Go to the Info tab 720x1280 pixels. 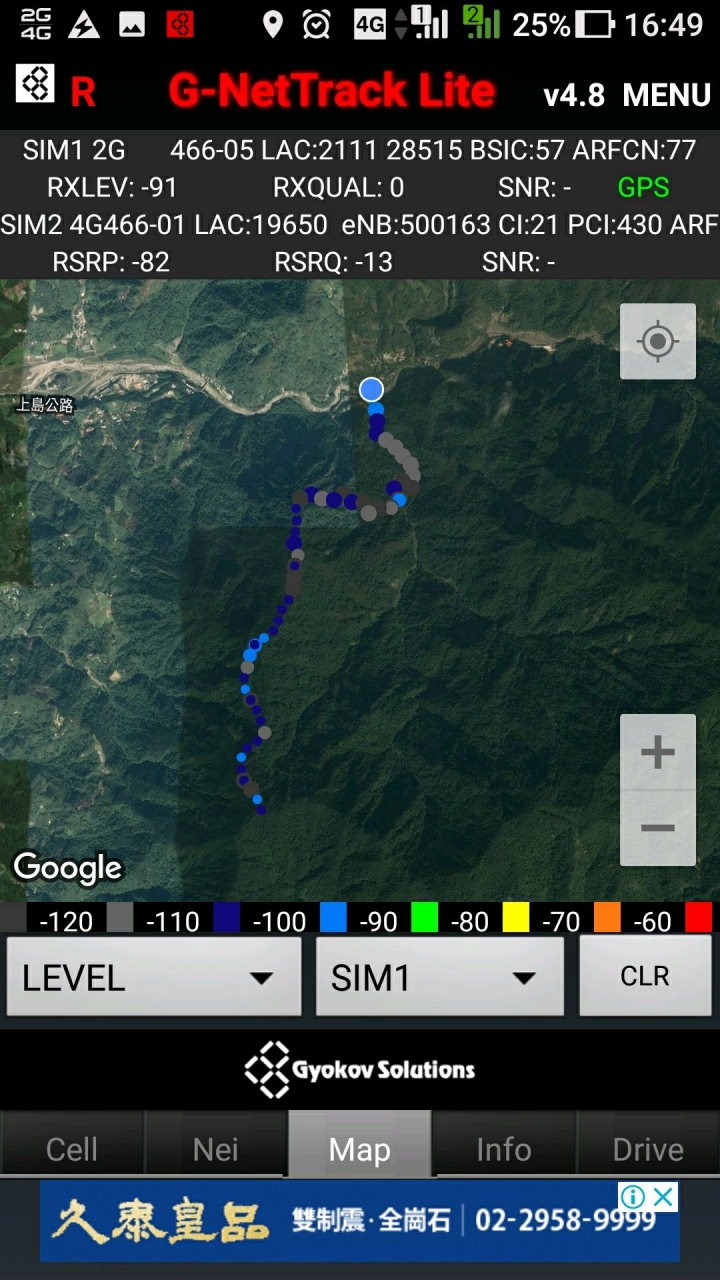click(x=504, y=1149)
